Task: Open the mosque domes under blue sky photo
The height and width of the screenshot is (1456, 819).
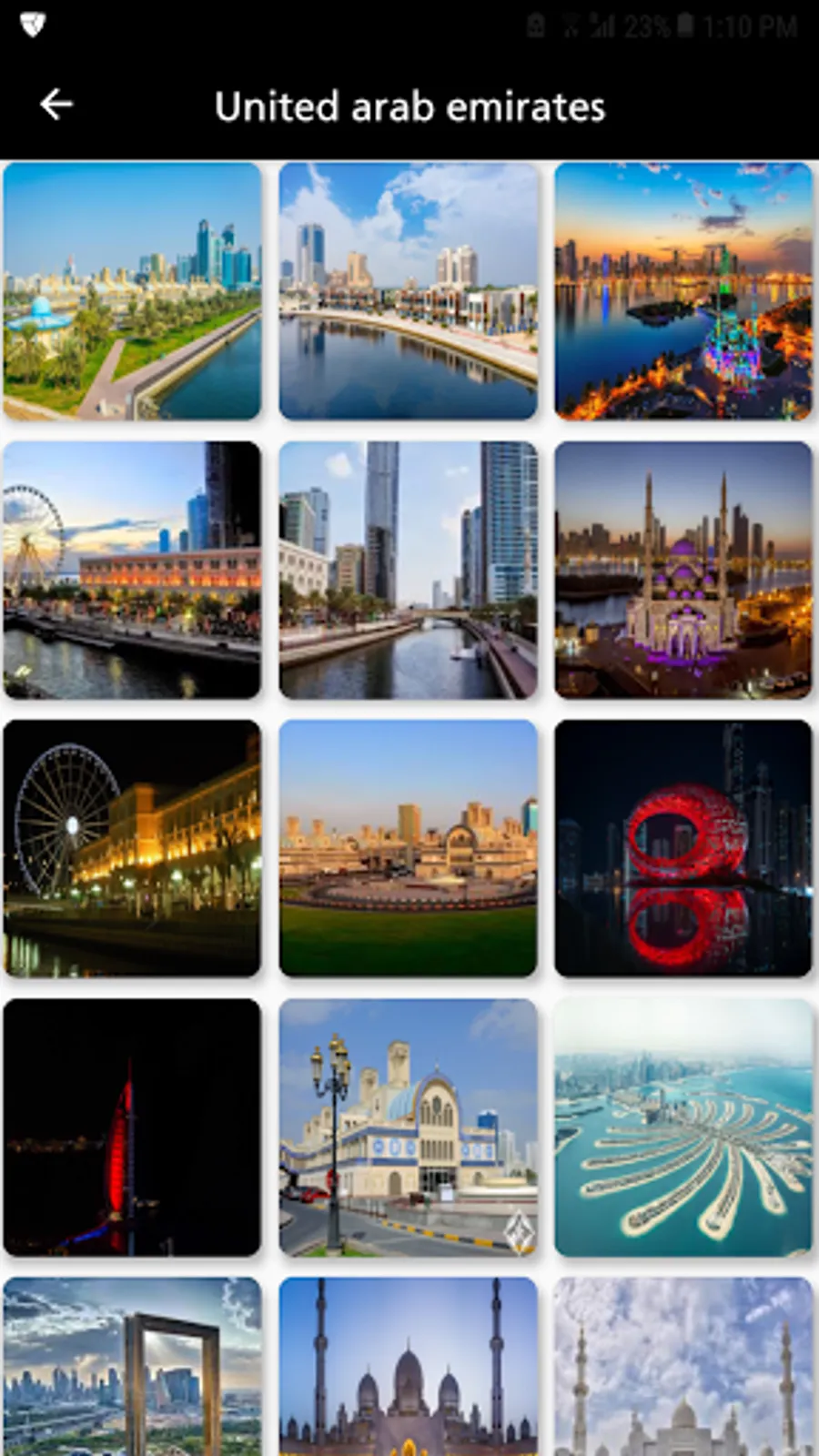Action: click(x=409, y=1365)
